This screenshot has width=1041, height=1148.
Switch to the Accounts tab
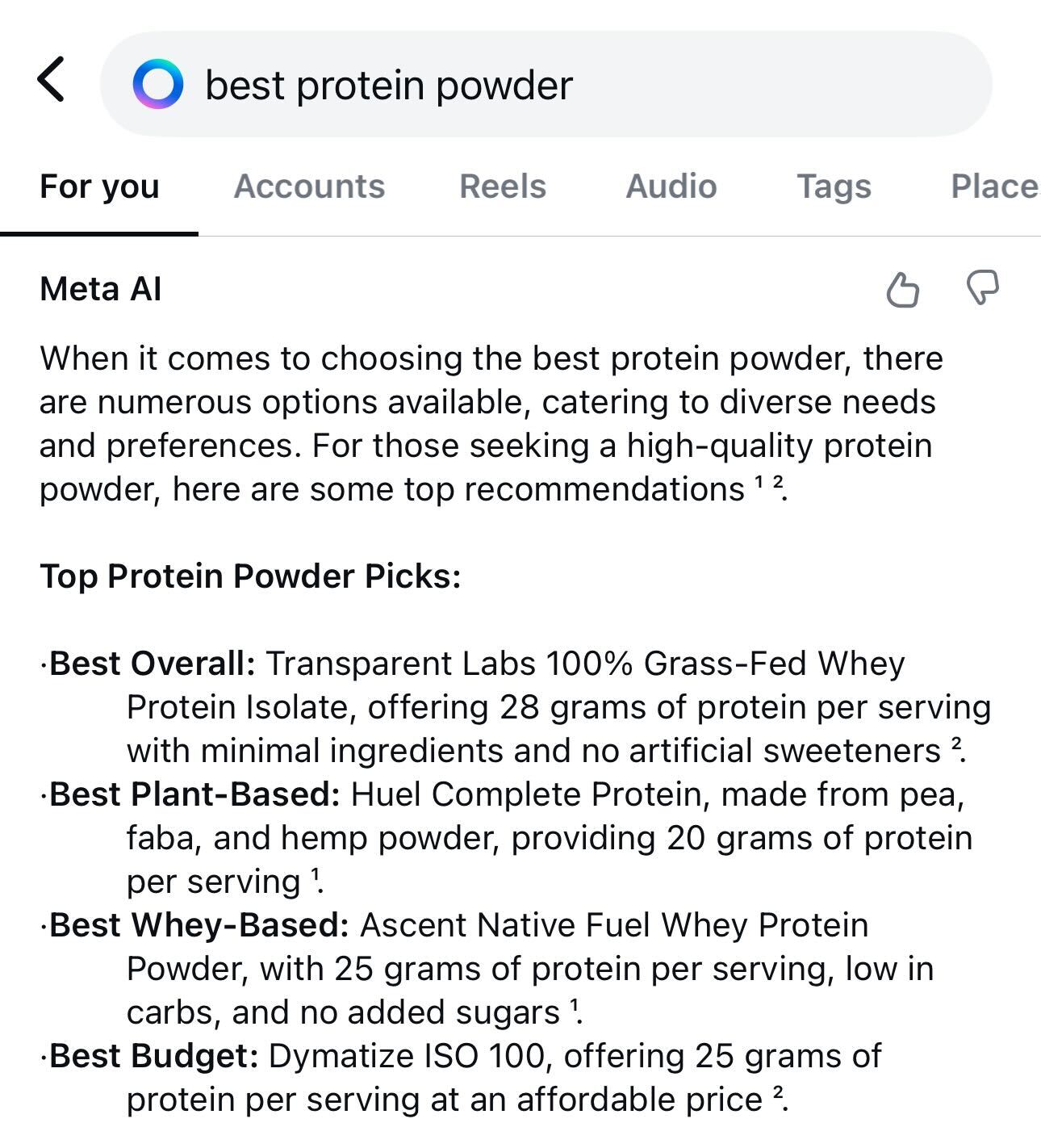309,186
